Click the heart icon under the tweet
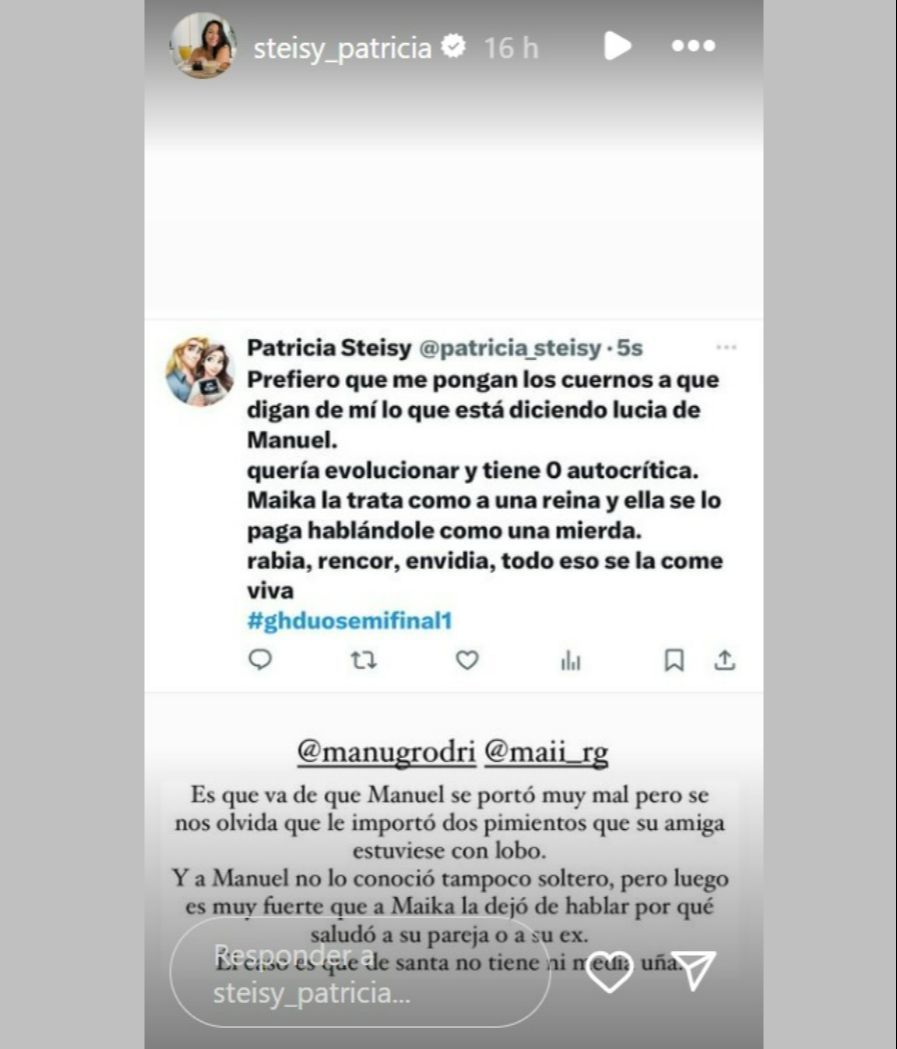 [467, 660]
